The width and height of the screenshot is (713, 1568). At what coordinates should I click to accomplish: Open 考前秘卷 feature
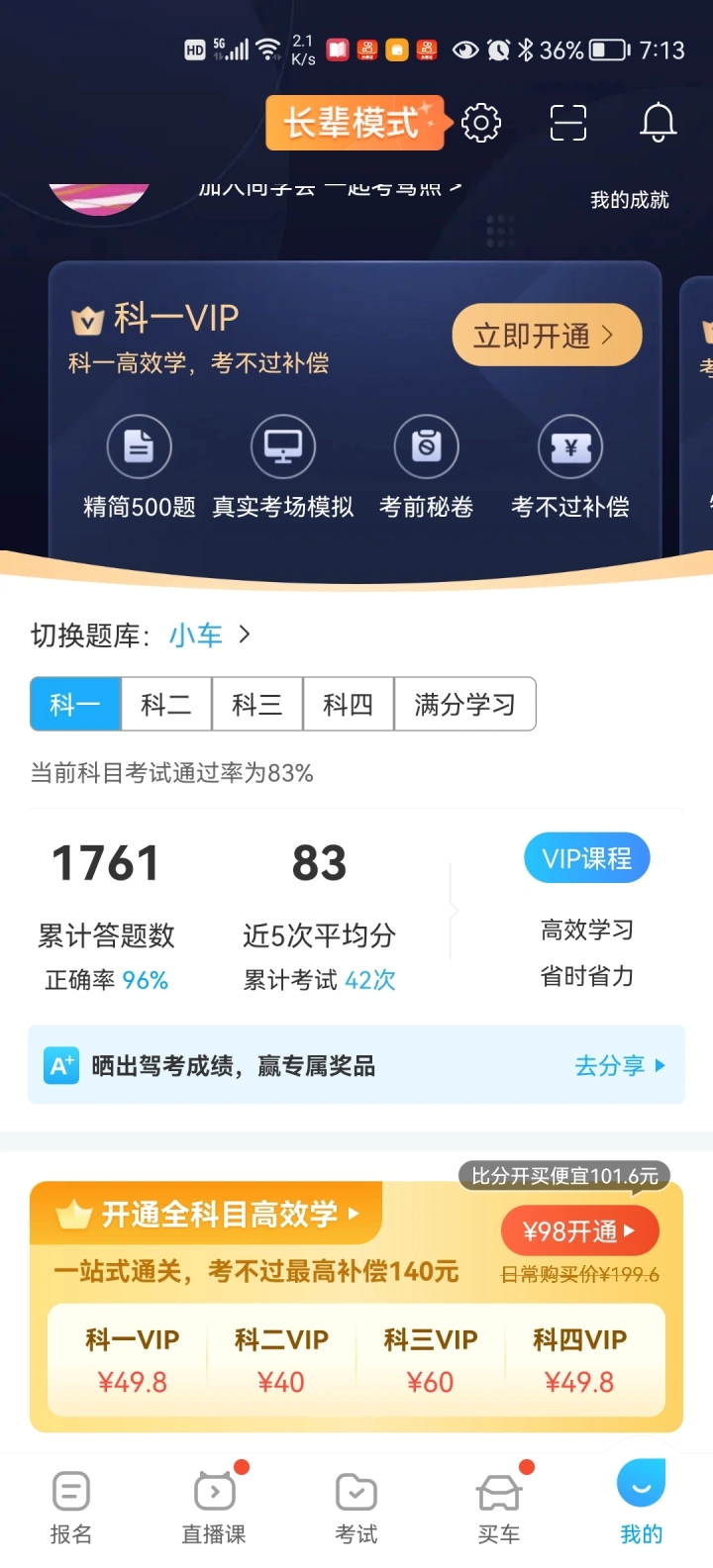coord(427,465)
